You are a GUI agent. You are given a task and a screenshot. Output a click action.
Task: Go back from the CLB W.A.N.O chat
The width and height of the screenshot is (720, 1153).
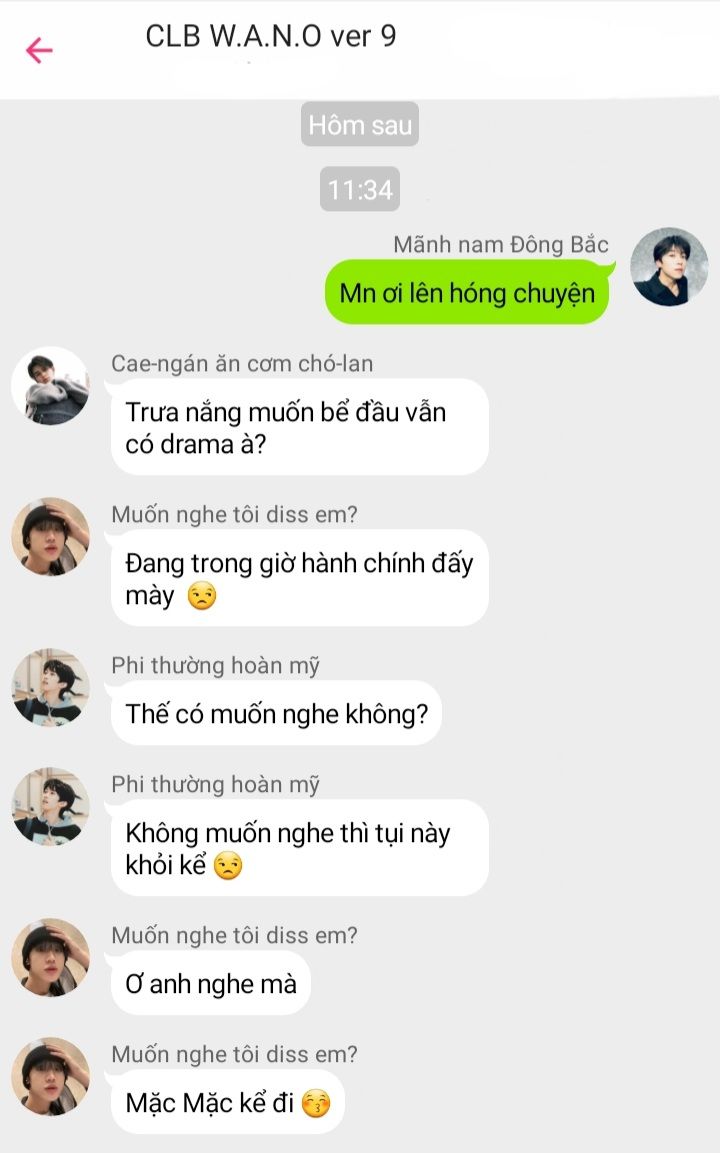[39, 50]
